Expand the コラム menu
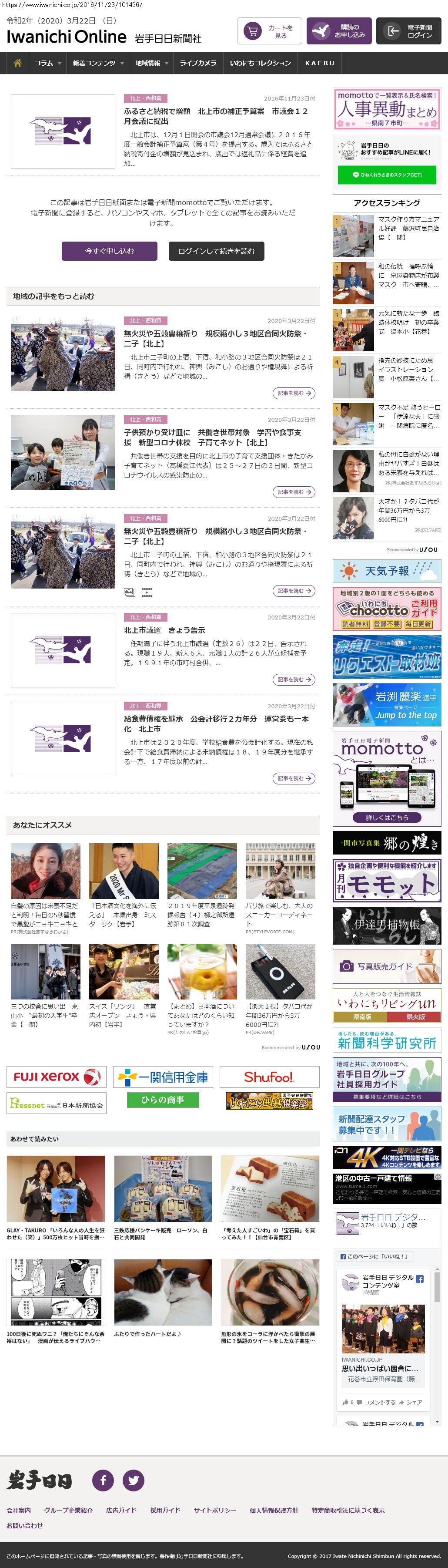Screen dimensions: 448x1568 47,63
